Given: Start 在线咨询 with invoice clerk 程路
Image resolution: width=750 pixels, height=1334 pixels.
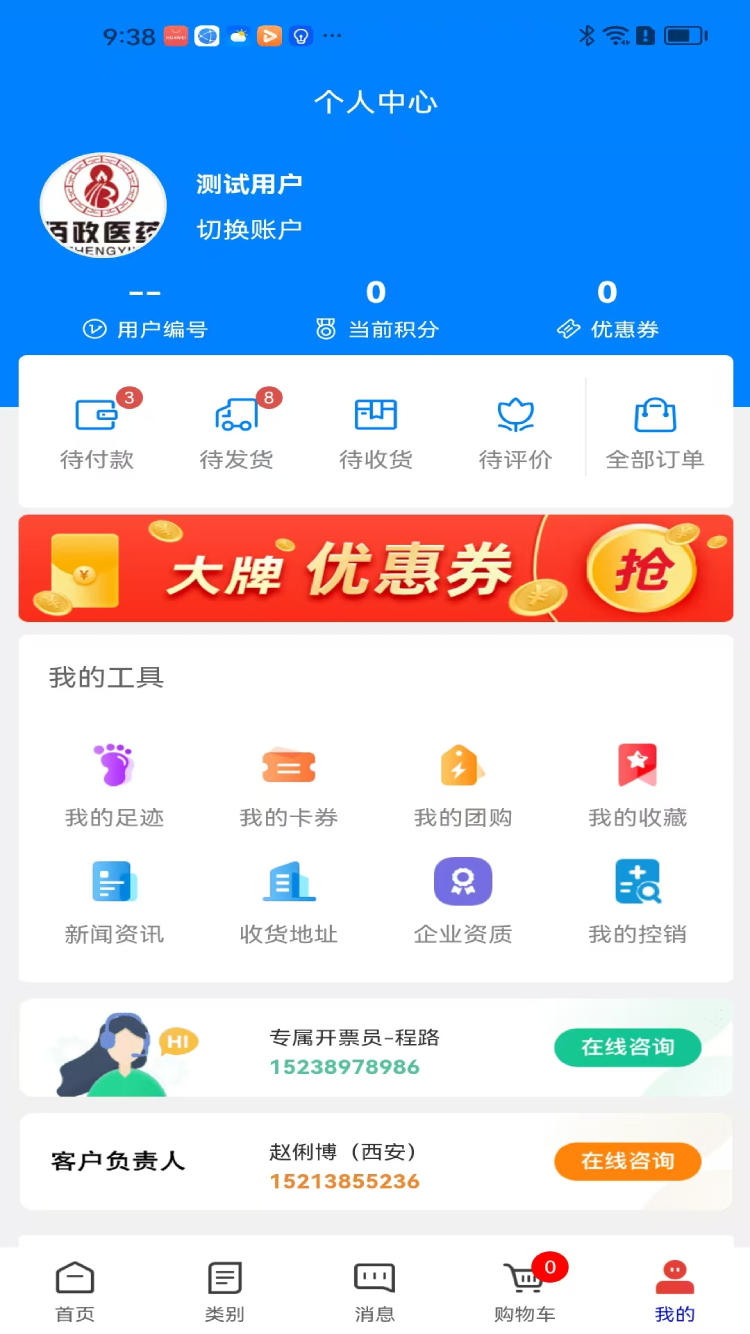Looking at the screenshot, I should point(627,1047).
